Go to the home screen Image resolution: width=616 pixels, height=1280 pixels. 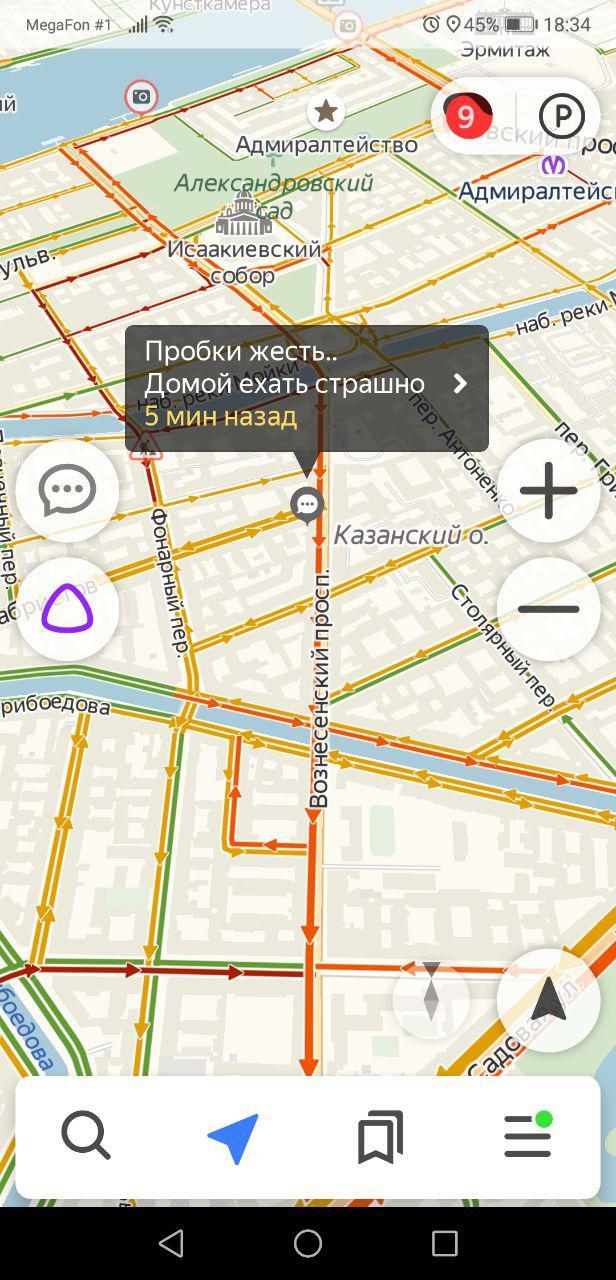[308, 1243]
